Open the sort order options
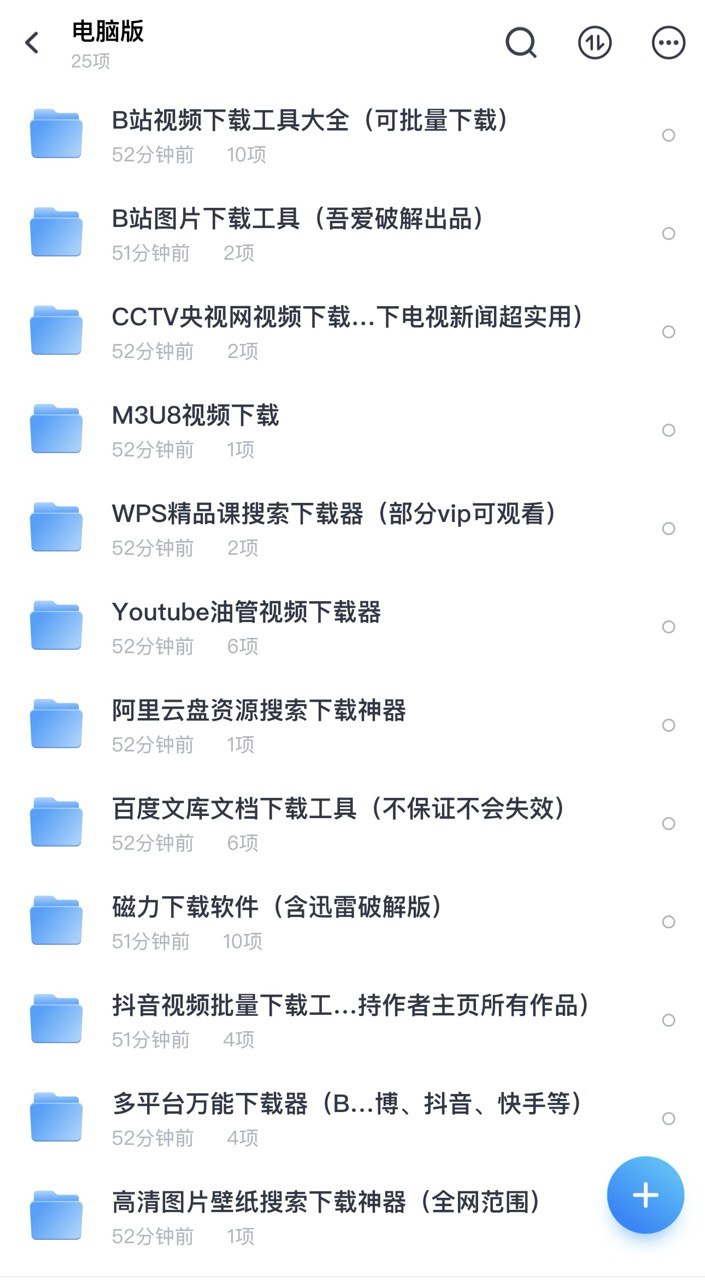The image size is (705, 1280). pyautogui.click(x=595, y=43)
